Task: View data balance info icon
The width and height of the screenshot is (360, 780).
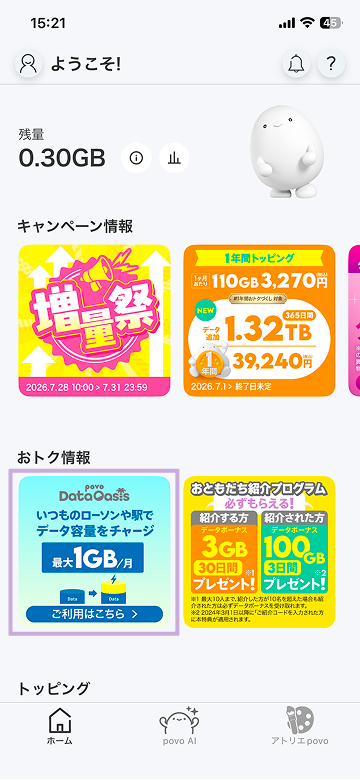Action: click(136, 158)
